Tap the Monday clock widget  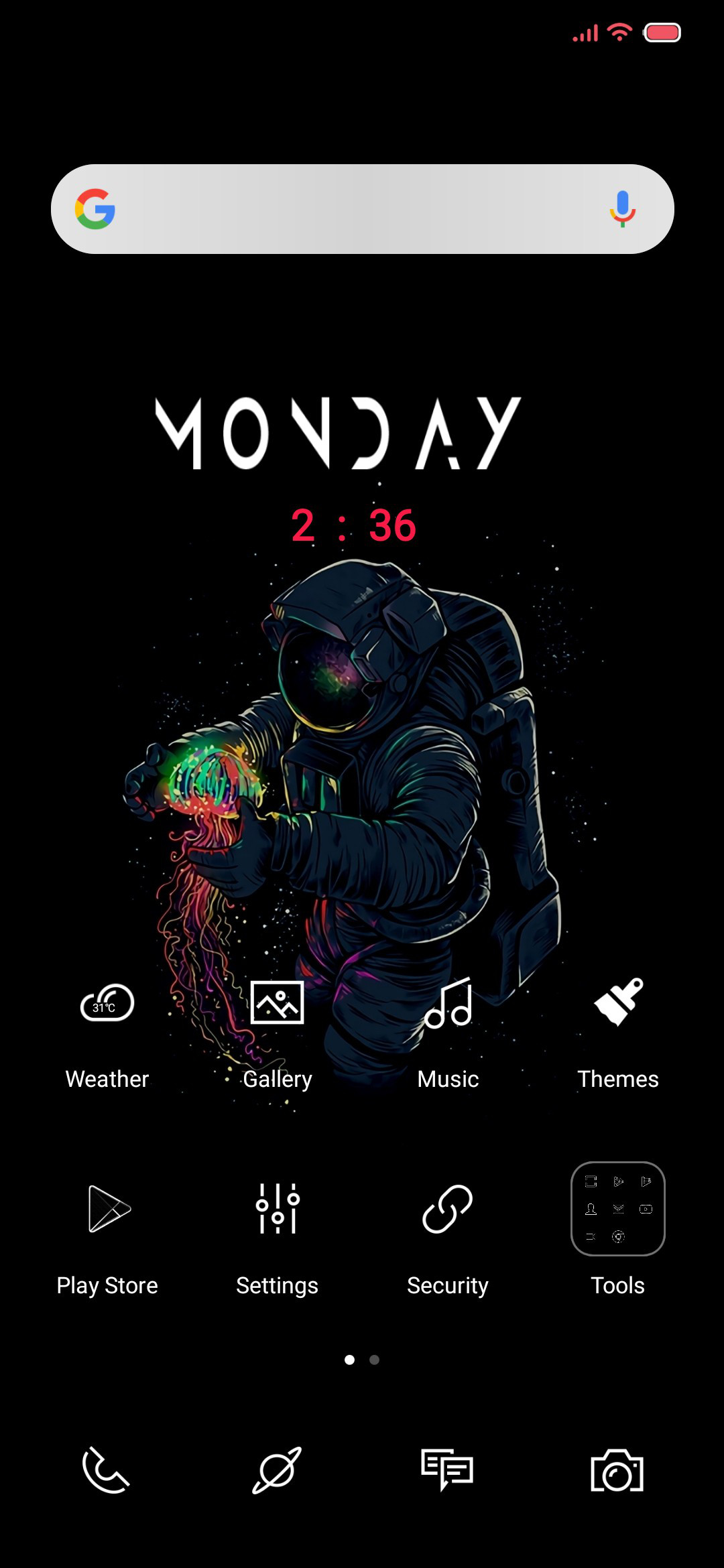[339, 469]
